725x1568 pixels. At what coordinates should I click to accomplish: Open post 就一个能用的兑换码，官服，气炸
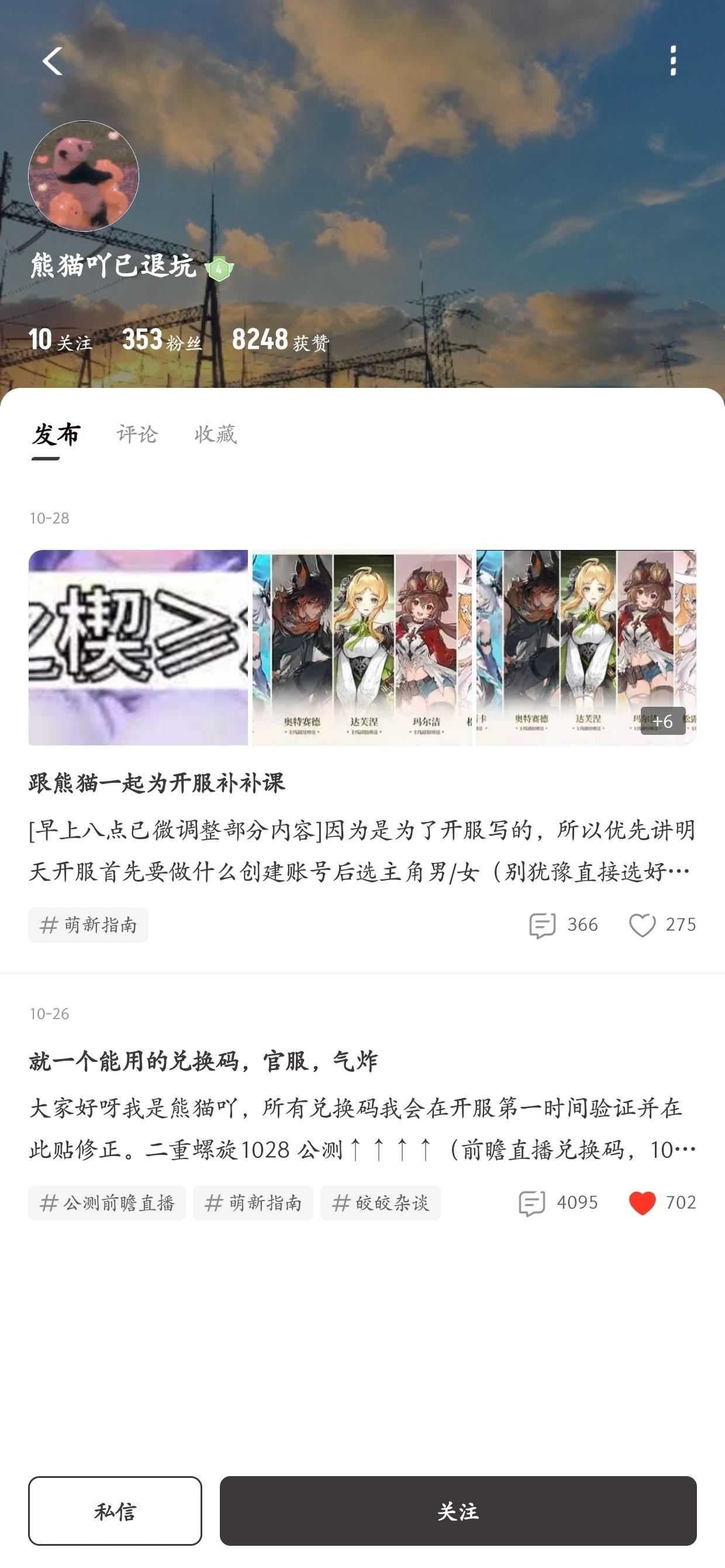coord(203,1061)
